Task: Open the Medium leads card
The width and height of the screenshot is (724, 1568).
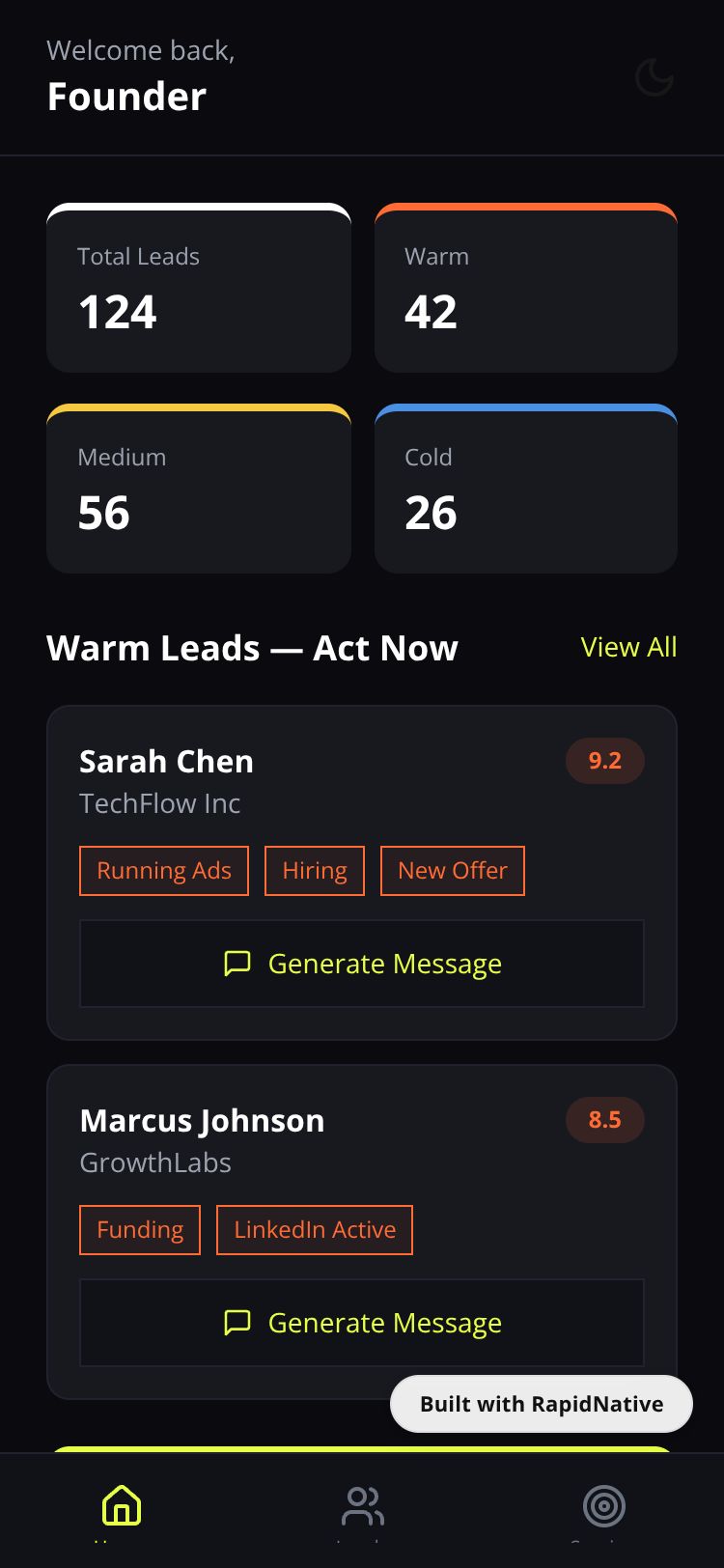Action: pos(198,490)
